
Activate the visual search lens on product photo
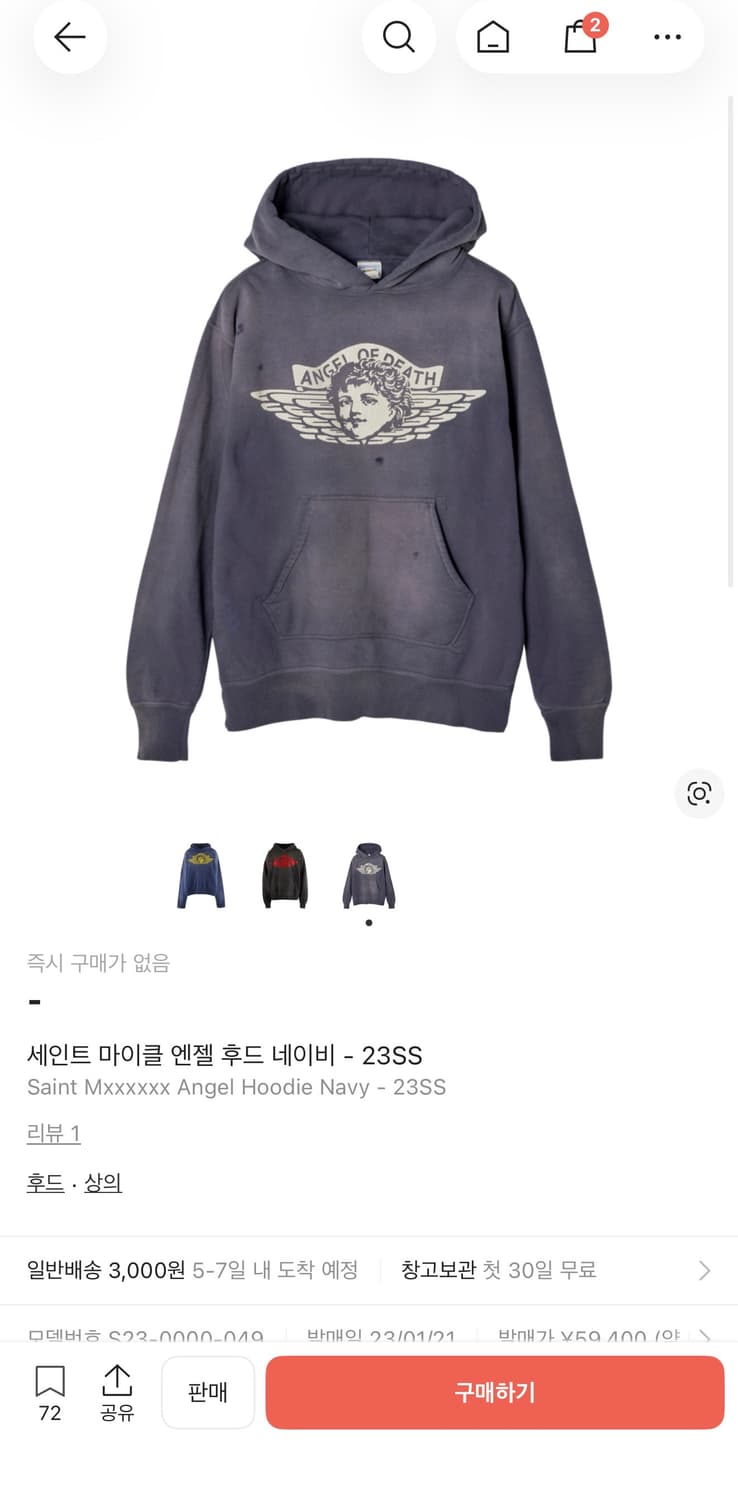tap(699, 794)
